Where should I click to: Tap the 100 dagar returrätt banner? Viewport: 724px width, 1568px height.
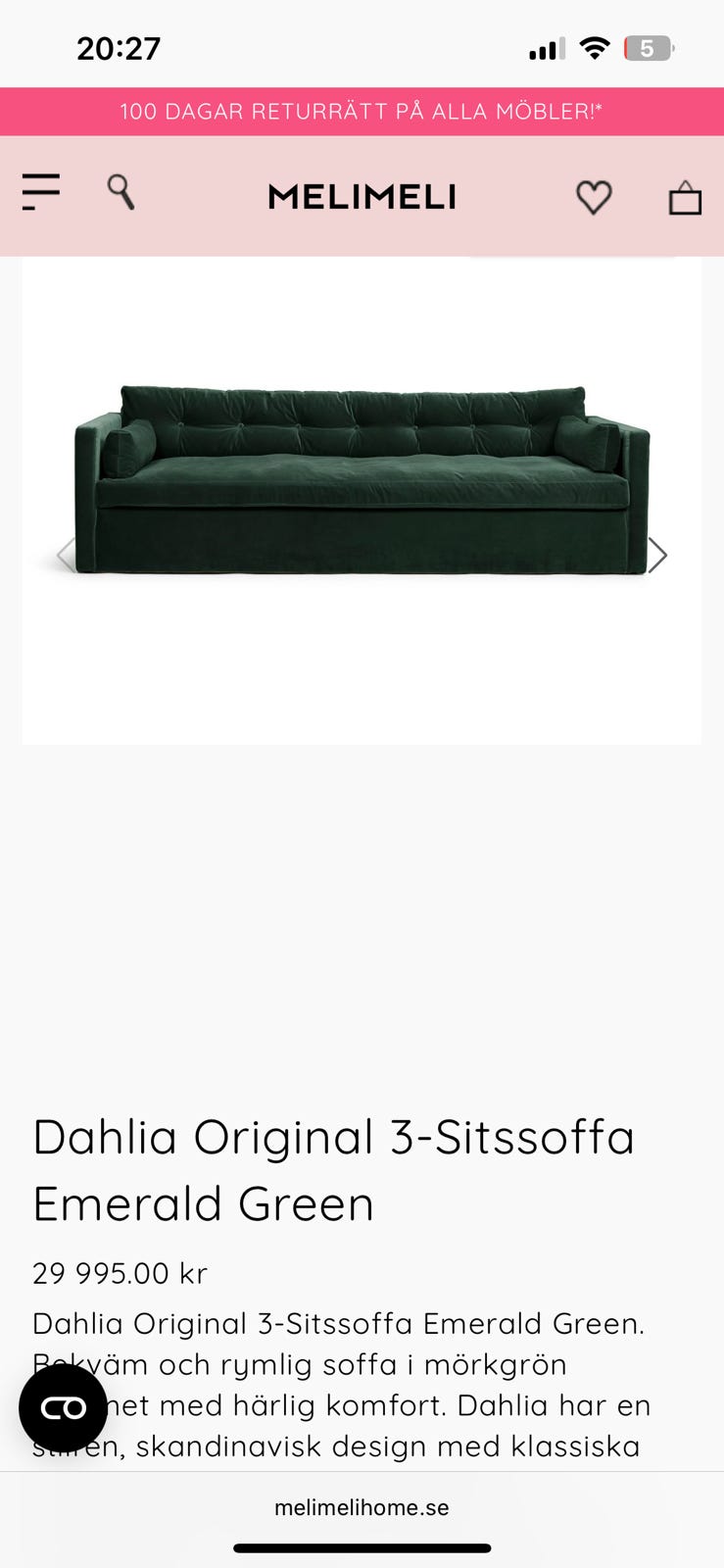coord(362,111)
